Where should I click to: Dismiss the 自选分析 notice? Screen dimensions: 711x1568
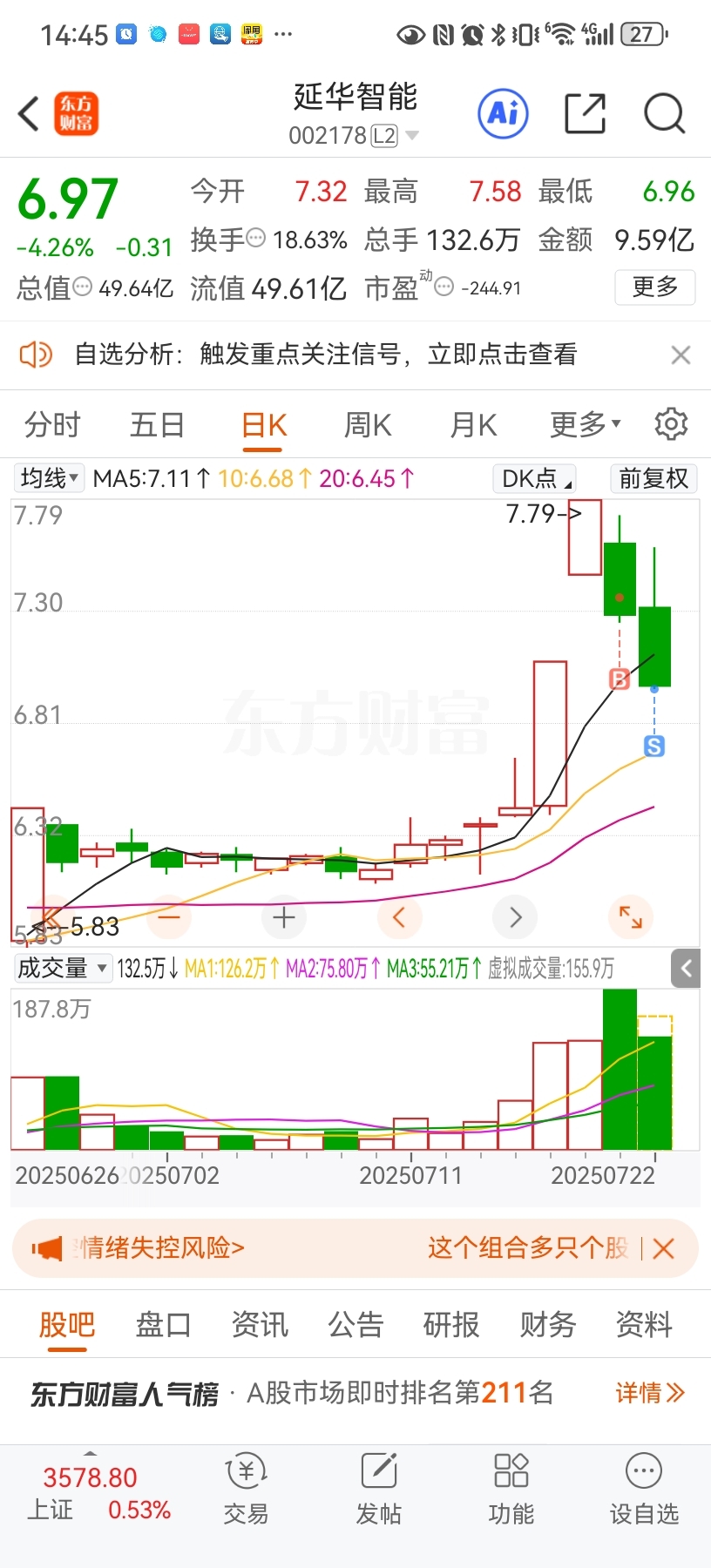(x=681, y=355)
